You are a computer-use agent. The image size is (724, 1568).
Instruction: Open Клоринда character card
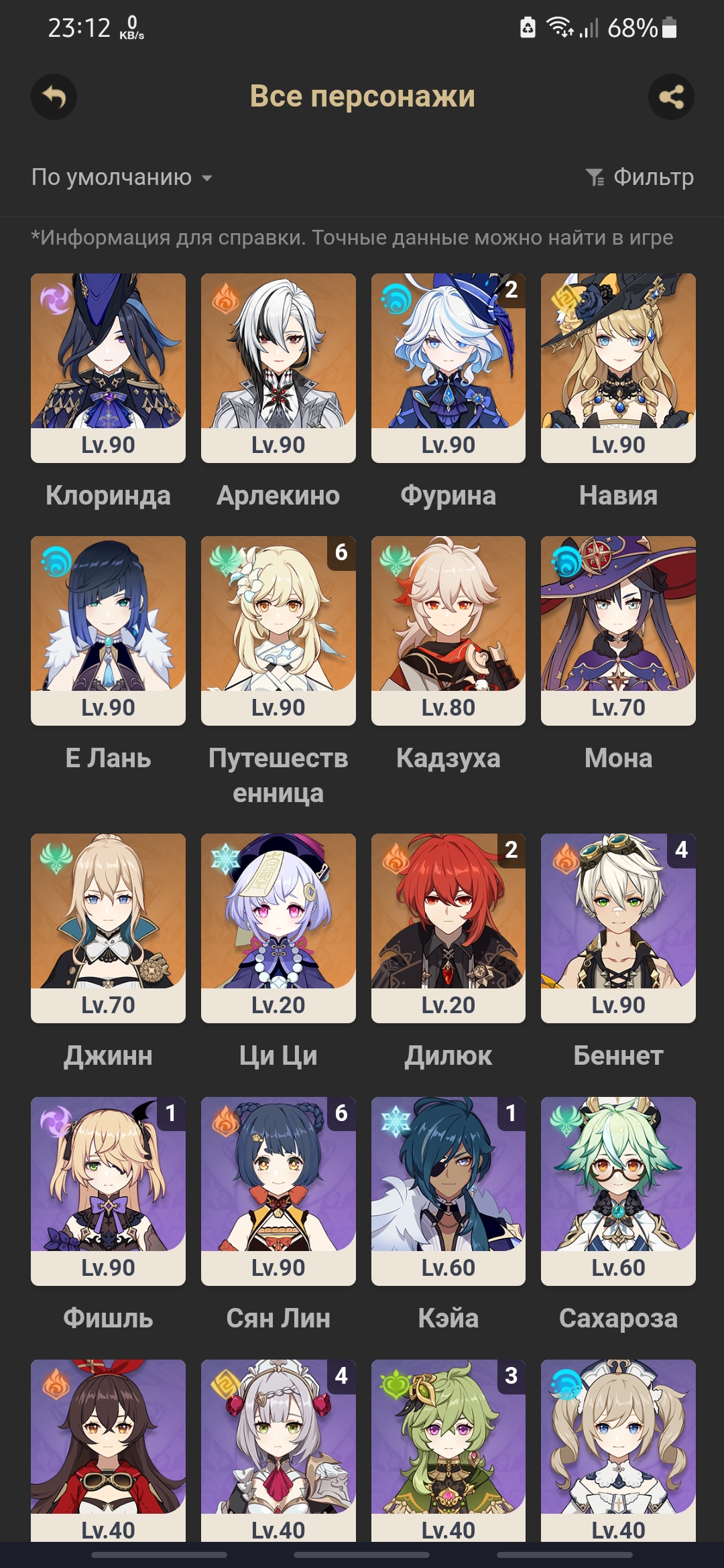tap(108, 367)
